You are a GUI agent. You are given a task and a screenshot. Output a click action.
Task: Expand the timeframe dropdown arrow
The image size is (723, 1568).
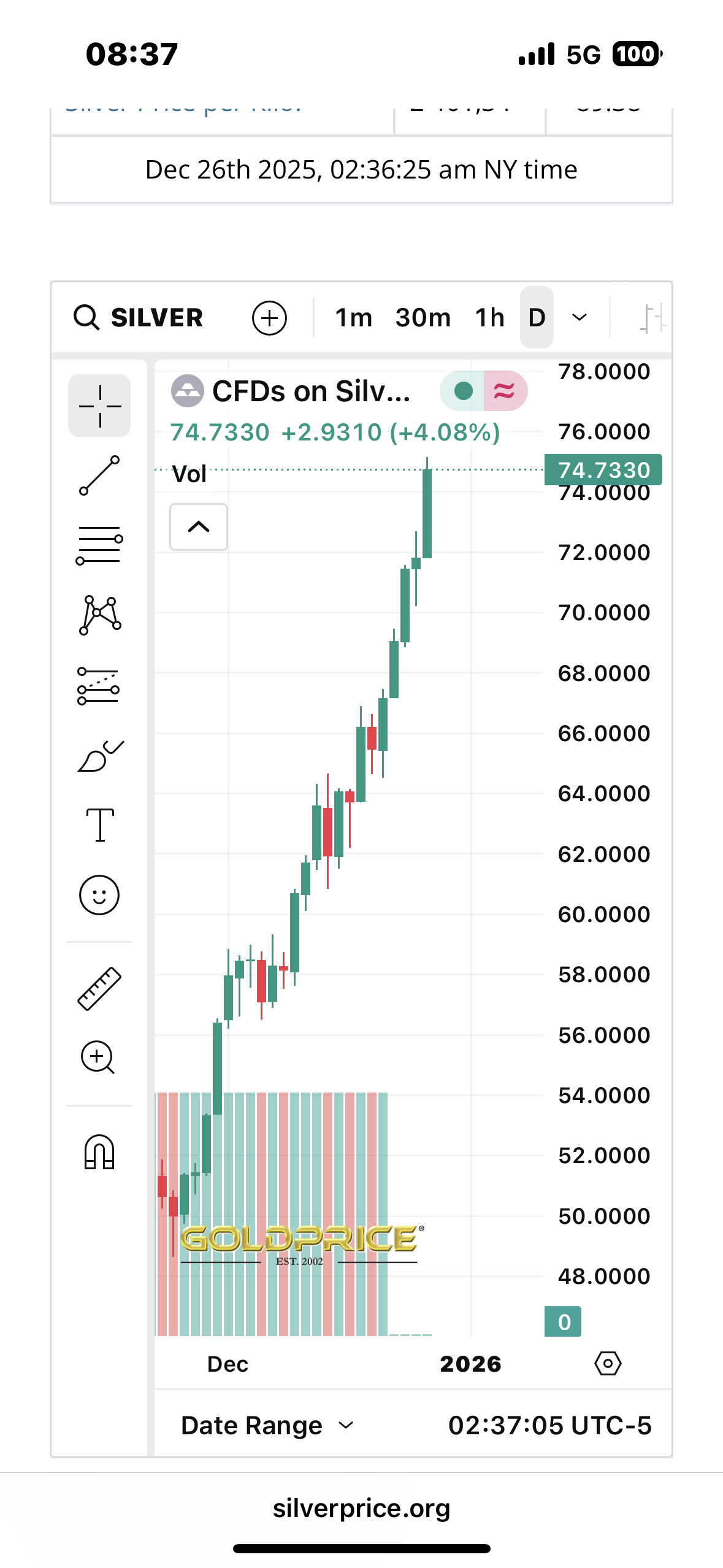pyautogui.click(x=579, y=318)
